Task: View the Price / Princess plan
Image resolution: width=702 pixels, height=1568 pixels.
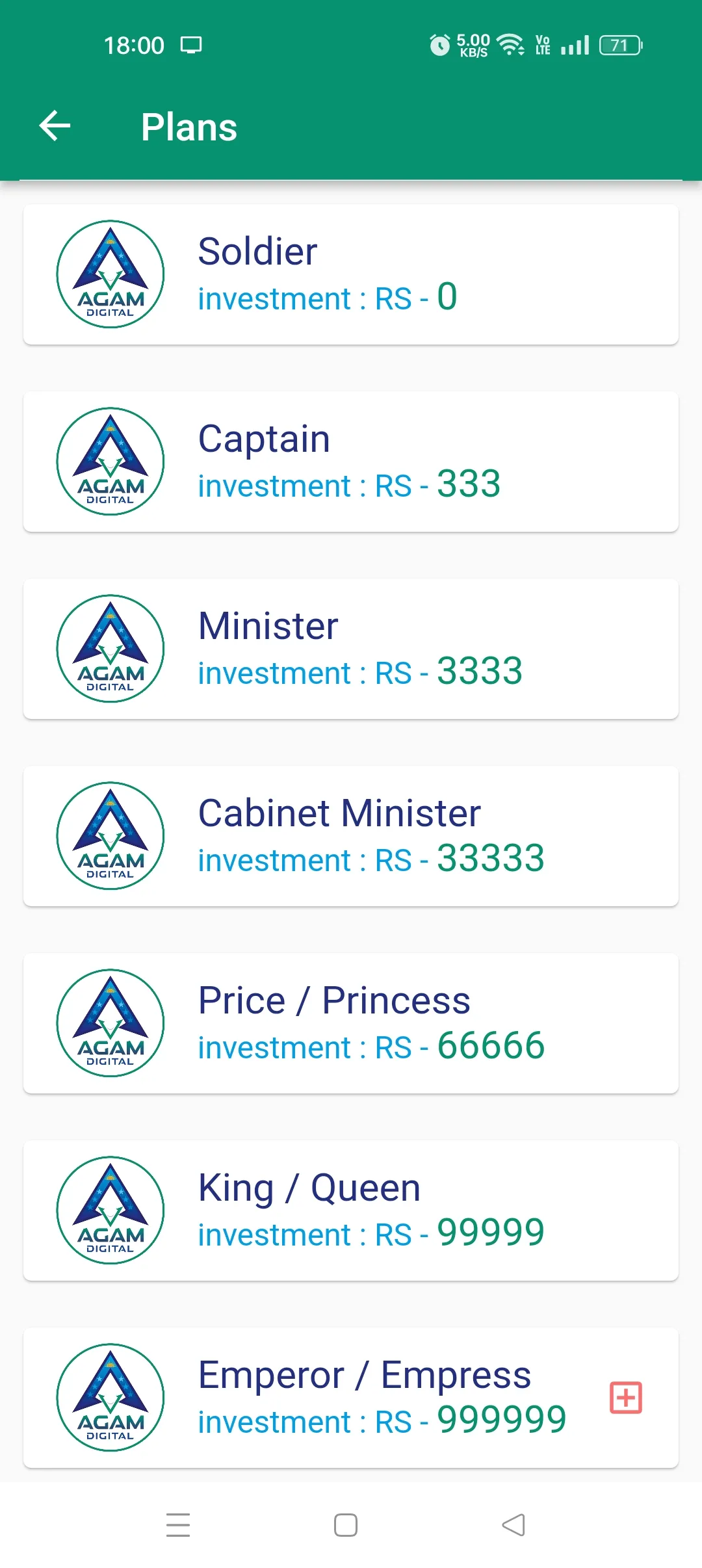Action: coord(351,1023)
